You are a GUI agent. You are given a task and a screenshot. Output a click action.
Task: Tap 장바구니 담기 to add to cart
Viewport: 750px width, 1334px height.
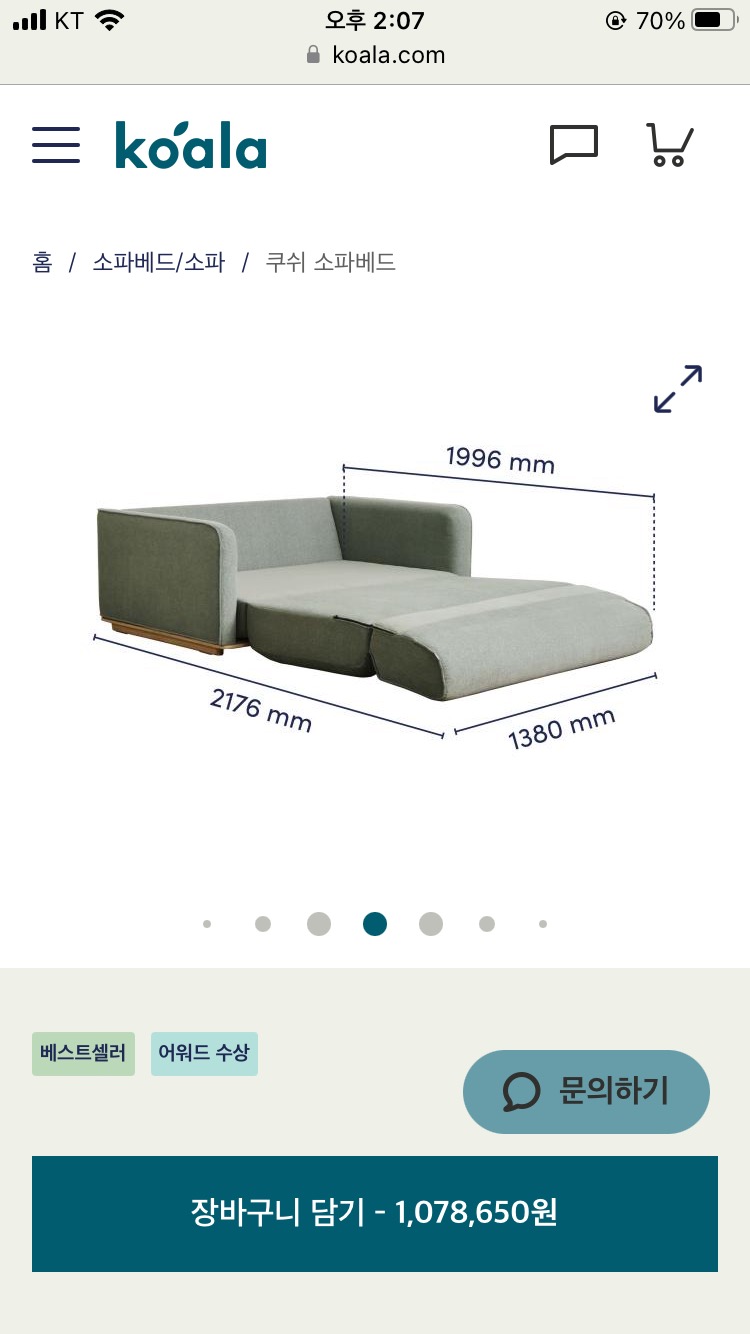coord(375,1214)
